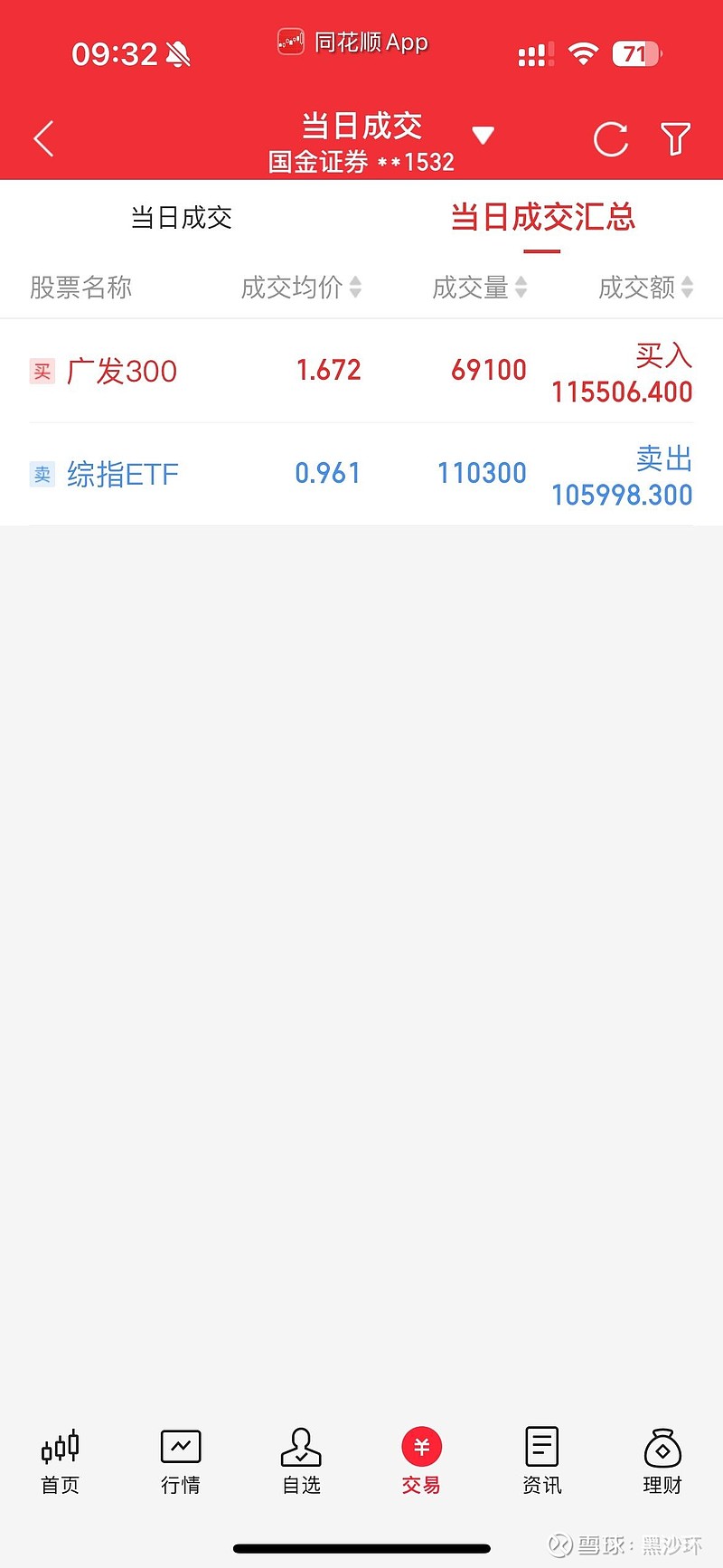Tap the refresh icon in the header
Viewport: 723px width, 1568px height.
tap(610, 138)
